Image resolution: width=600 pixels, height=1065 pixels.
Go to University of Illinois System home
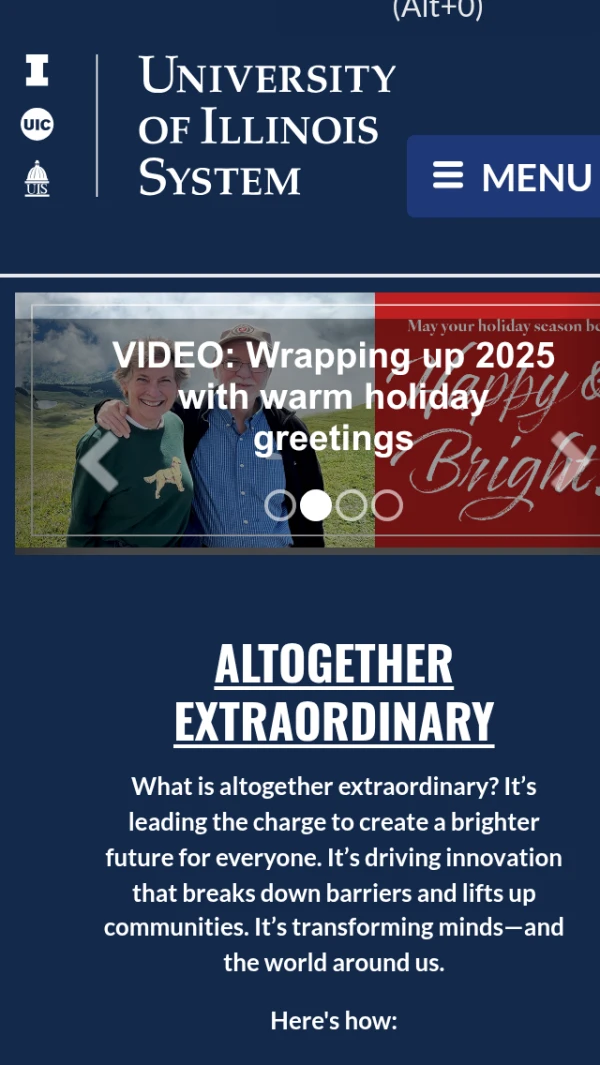(267, 125)
